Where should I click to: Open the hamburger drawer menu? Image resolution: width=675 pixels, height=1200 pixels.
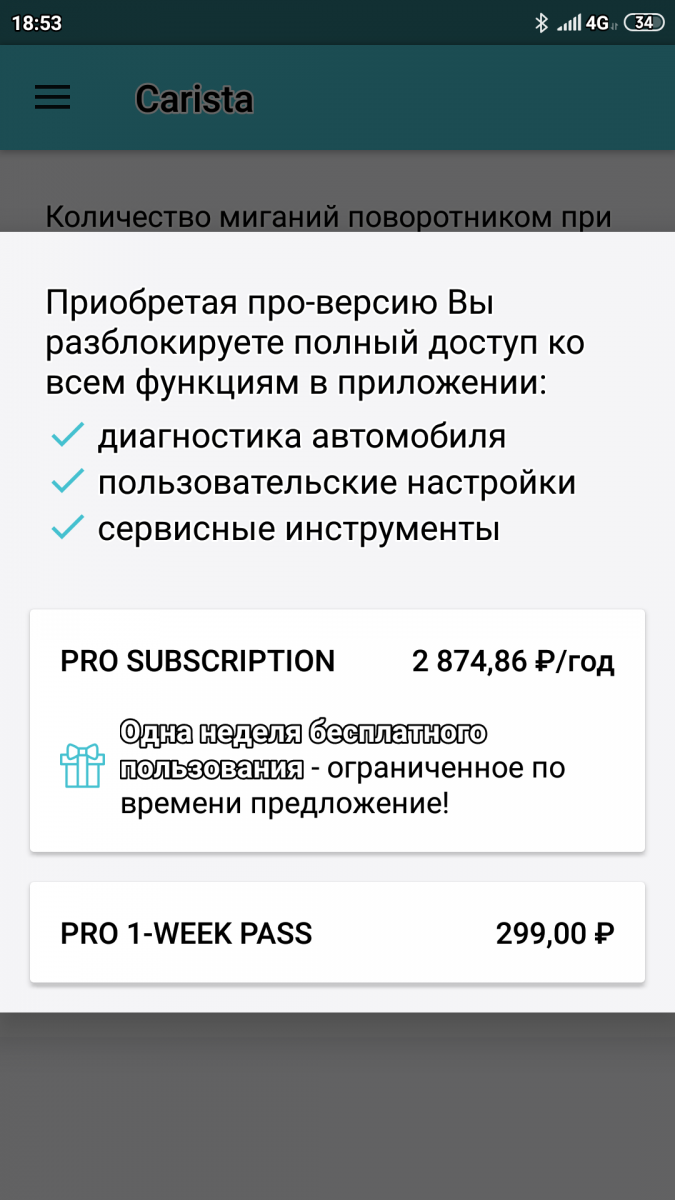click(52, 97)
